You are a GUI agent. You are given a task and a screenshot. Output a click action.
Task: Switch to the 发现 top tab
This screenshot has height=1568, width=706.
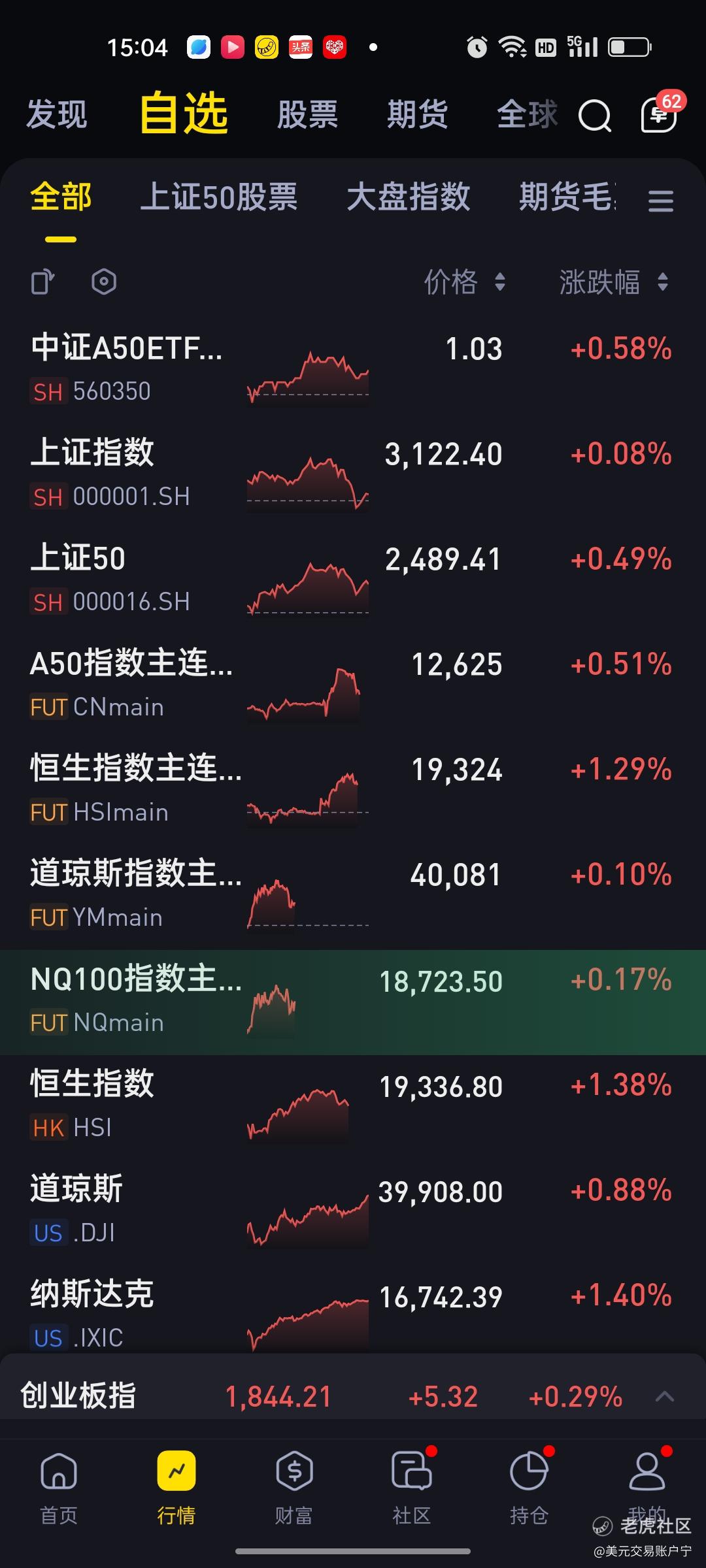[57, 115]
